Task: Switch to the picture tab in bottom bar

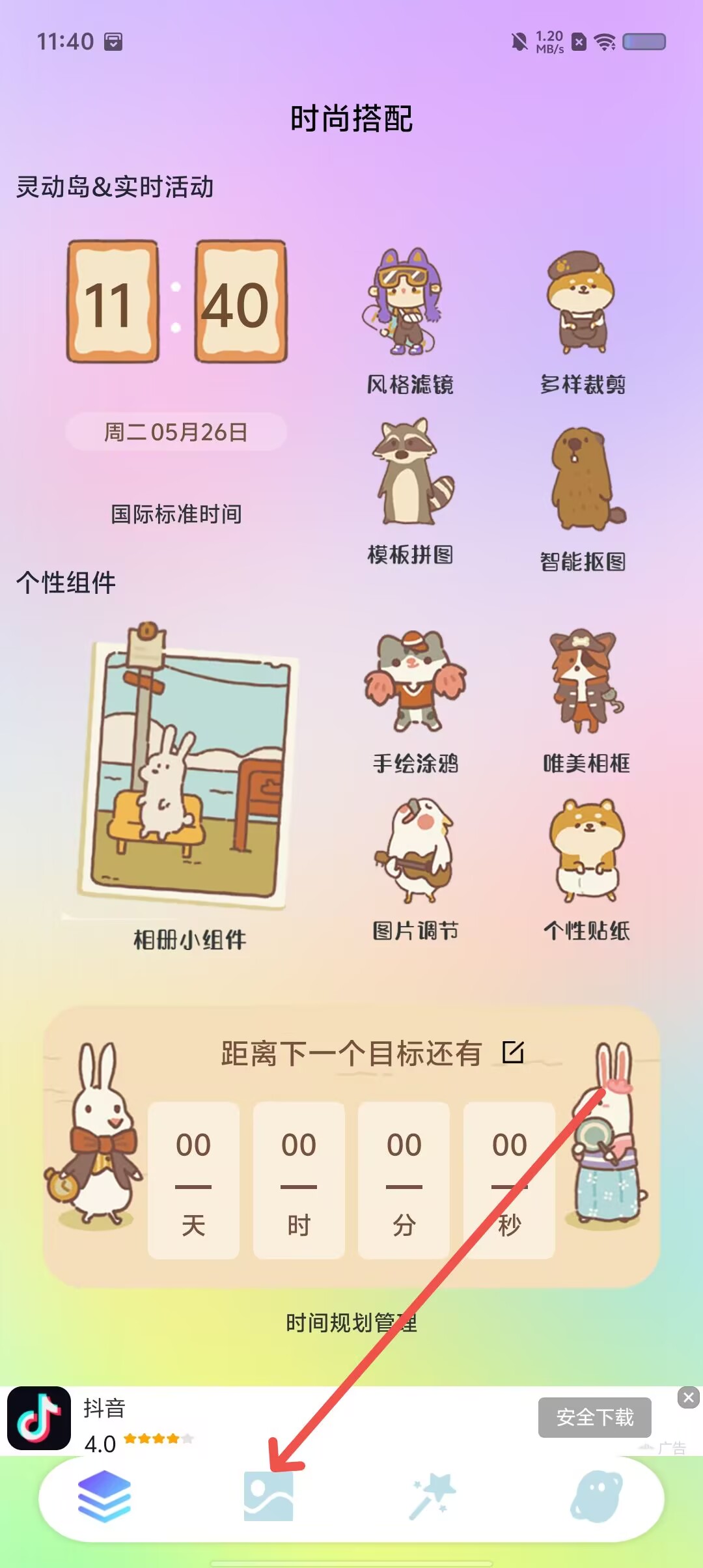Action: pyautogui.click(x=268, y=1496)
